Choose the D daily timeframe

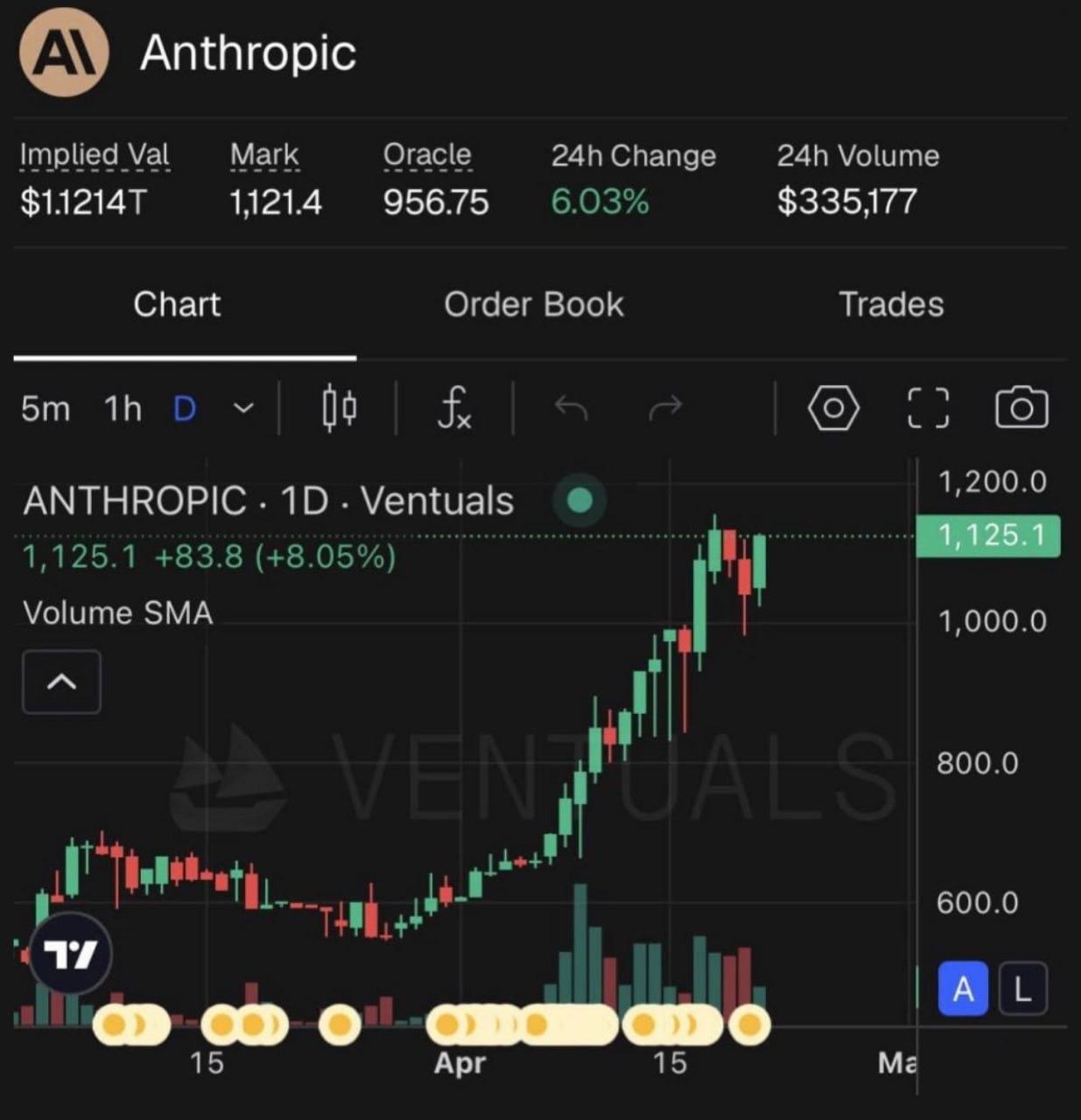pos(185,409)
